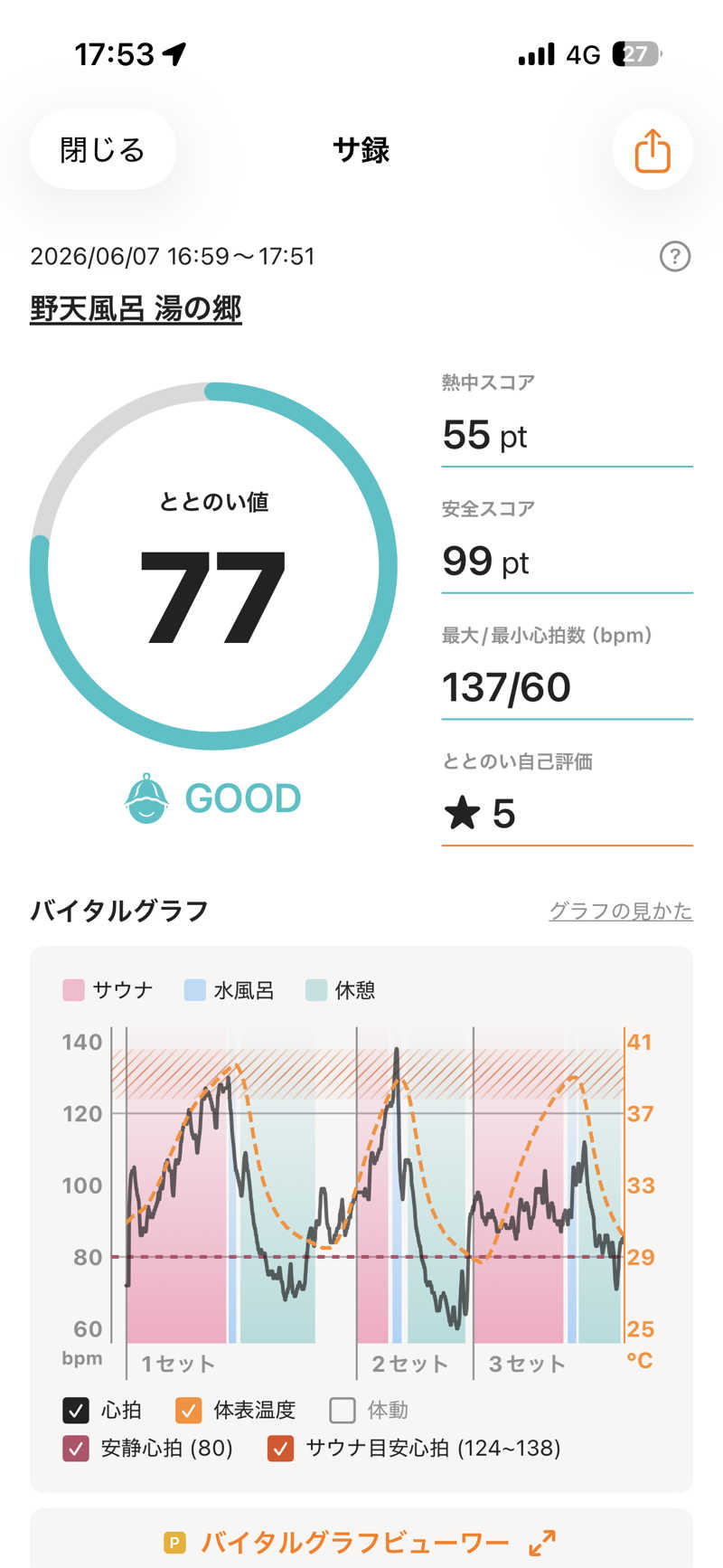Toggle the サウナ目安心拍 (124~138) checkbox
The width and height of the screenshot is (723, 1568).
click(x=281, y=1449)
